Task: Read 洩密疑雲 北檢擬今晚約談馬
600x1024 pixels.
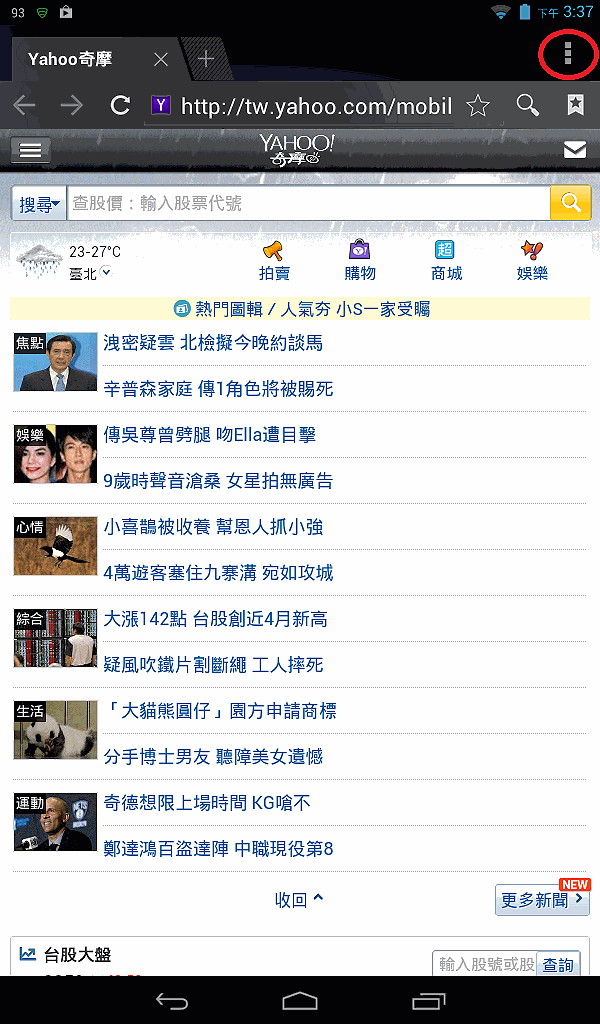Action: point(213,343)
